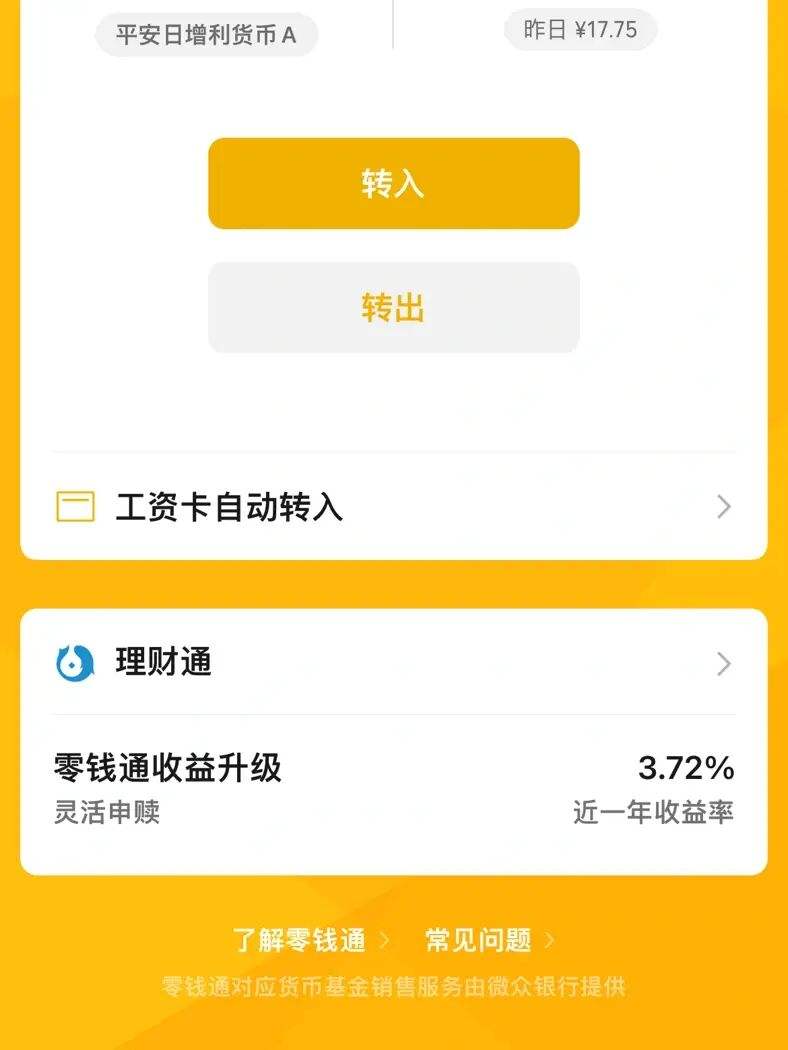Click the 微众银行 service notice at the bottom
Viewport: 788px width, 1050px height.
[394, 986]
